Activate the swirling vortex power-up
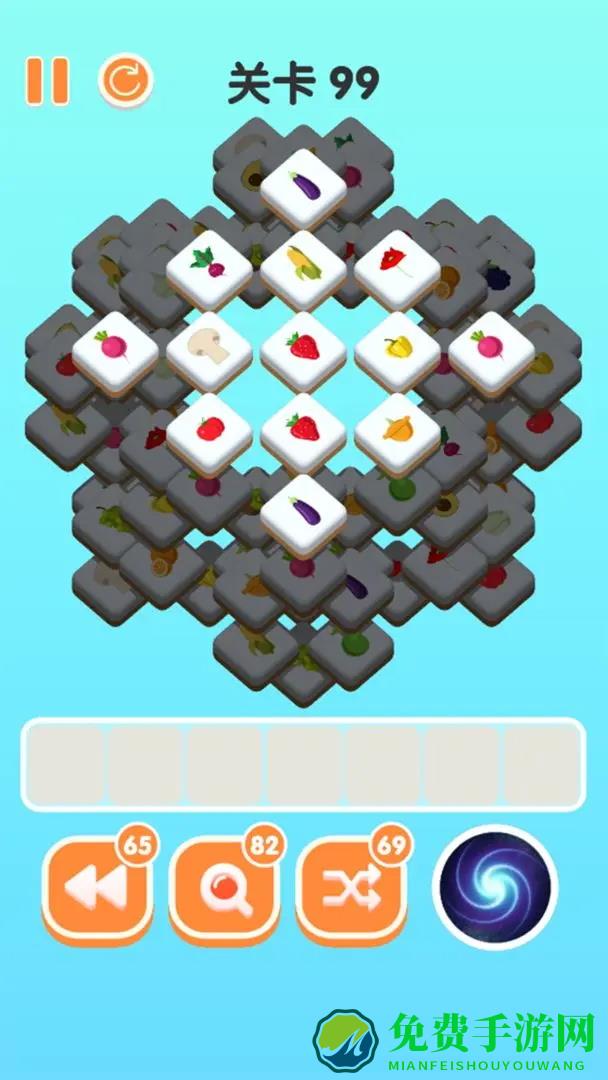Image resolution: width=608 pixels, height=1080 pixels. tap(495, 882)
